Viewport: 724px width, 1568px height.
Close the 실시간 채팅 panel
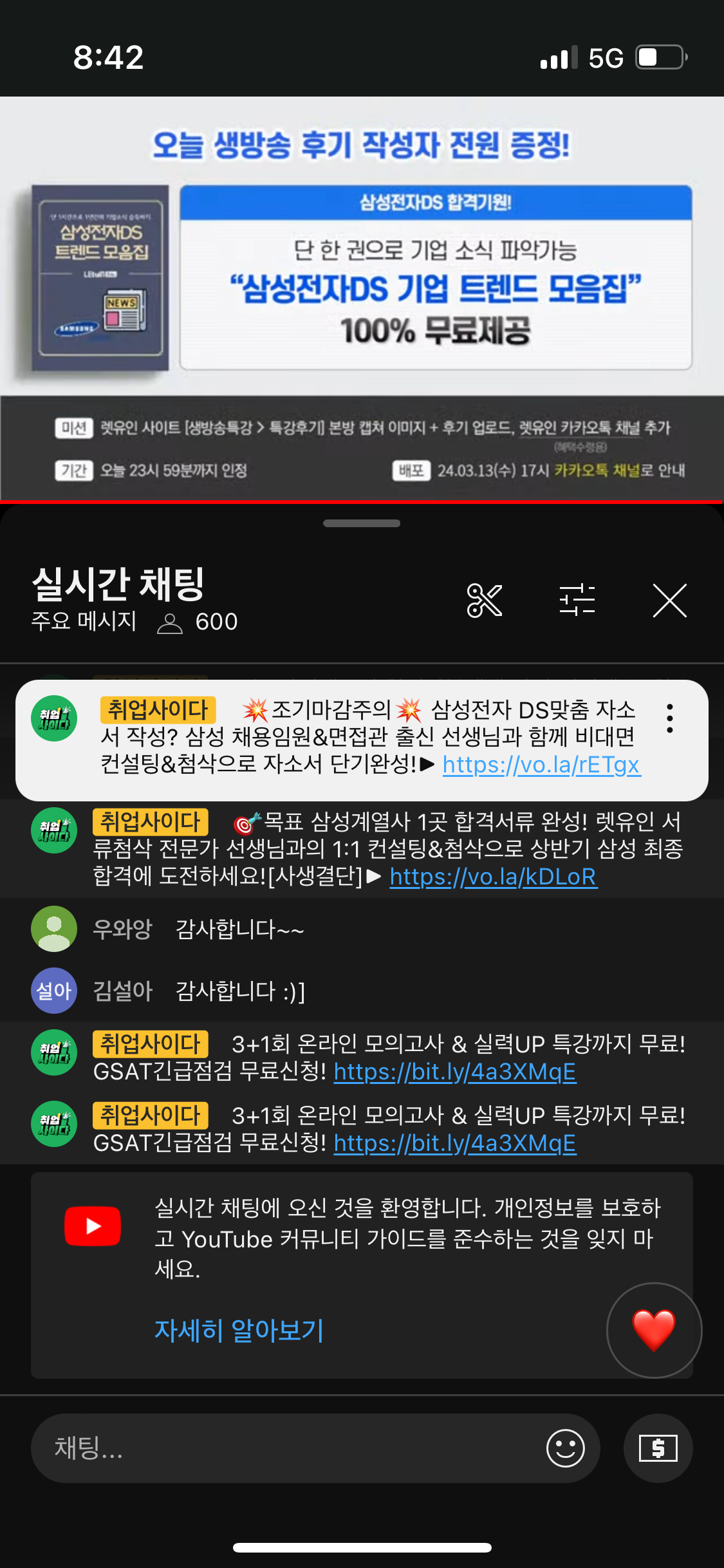click(669, 601)
